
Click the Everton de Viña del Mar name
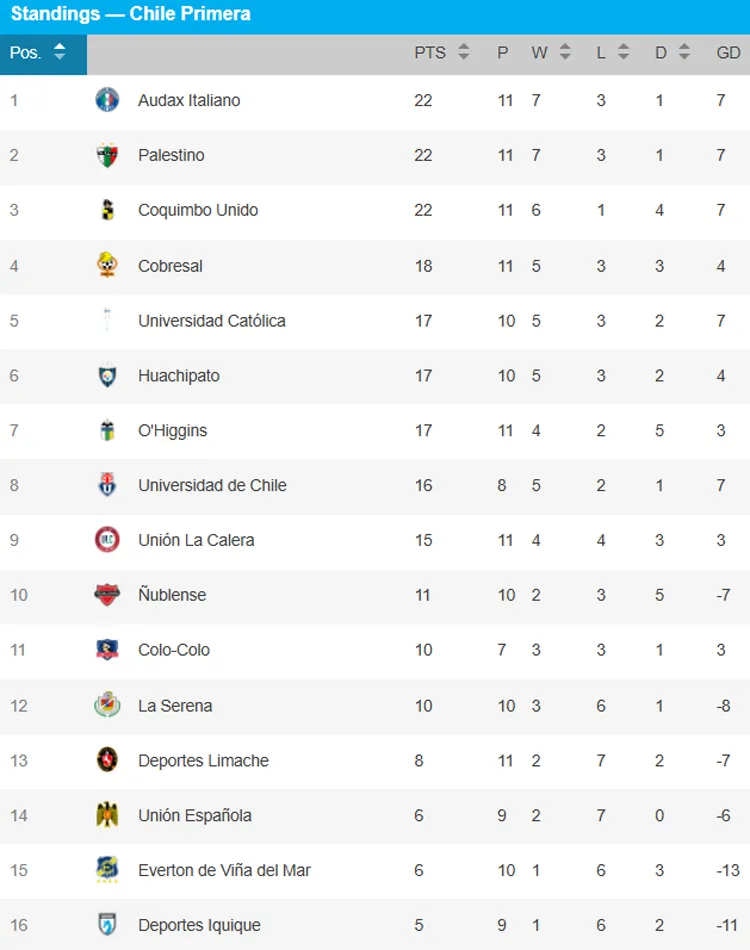coord(222,870)
